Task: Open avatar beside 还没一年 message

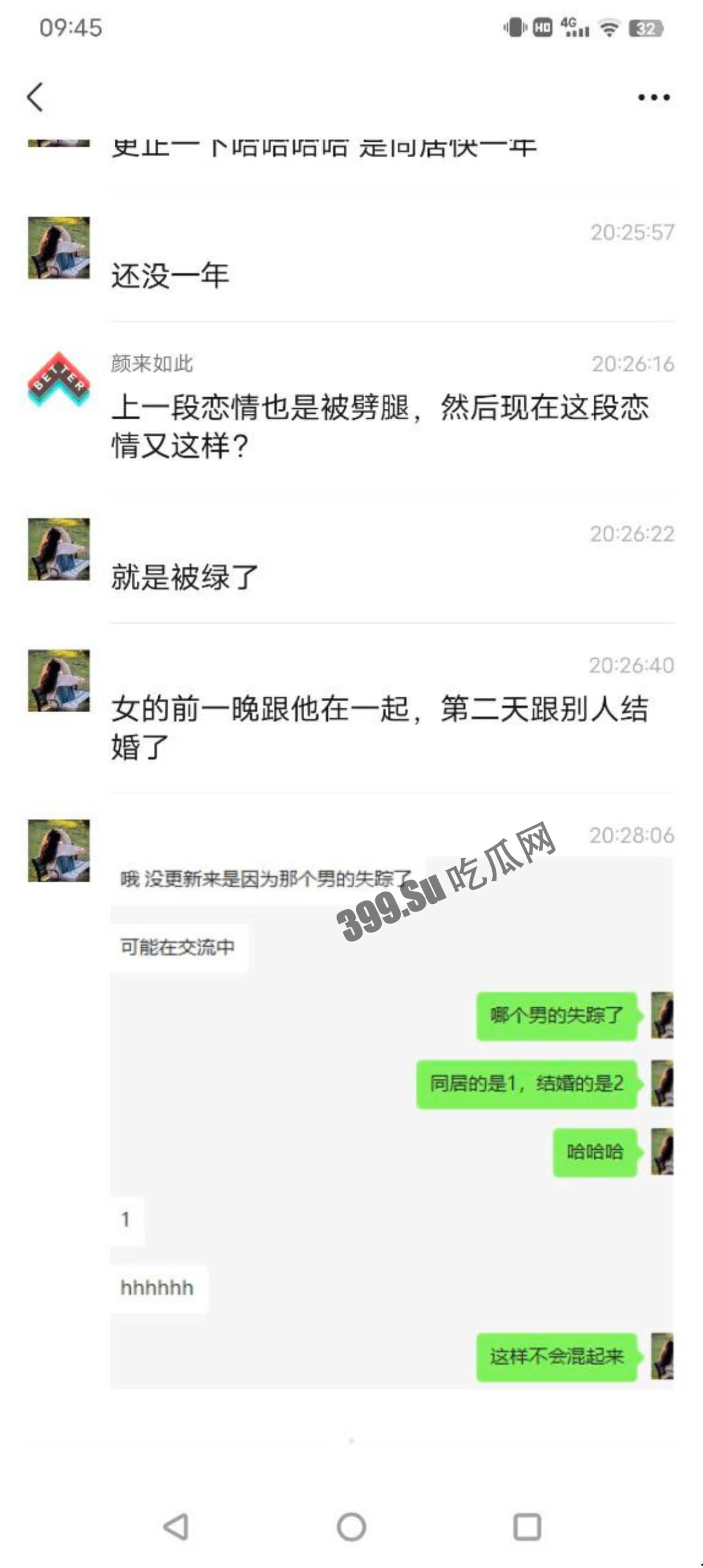Action: click(x=59, y=248)
